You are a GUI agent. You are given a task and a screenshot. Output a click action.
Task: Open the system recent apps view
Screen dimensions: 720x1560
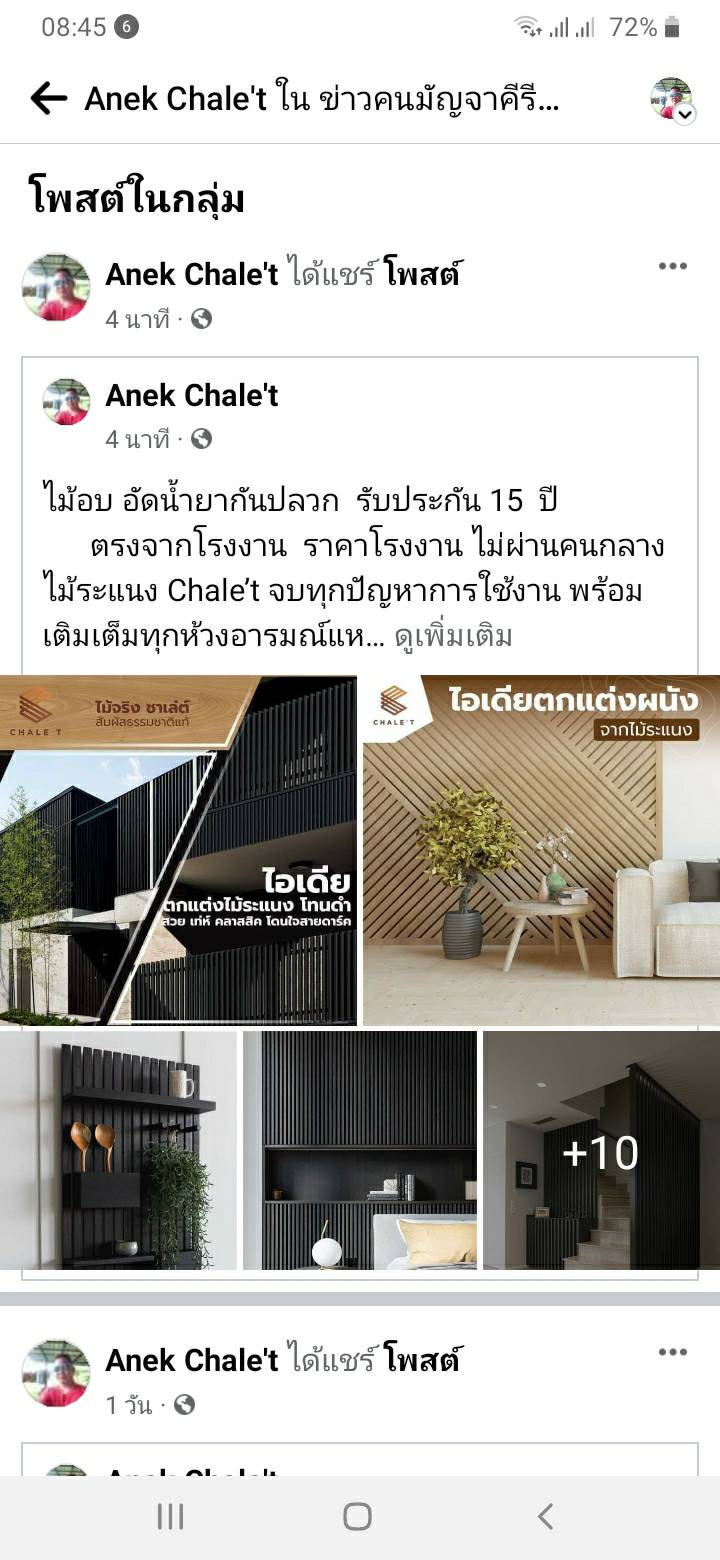(x=170, y=1517)
